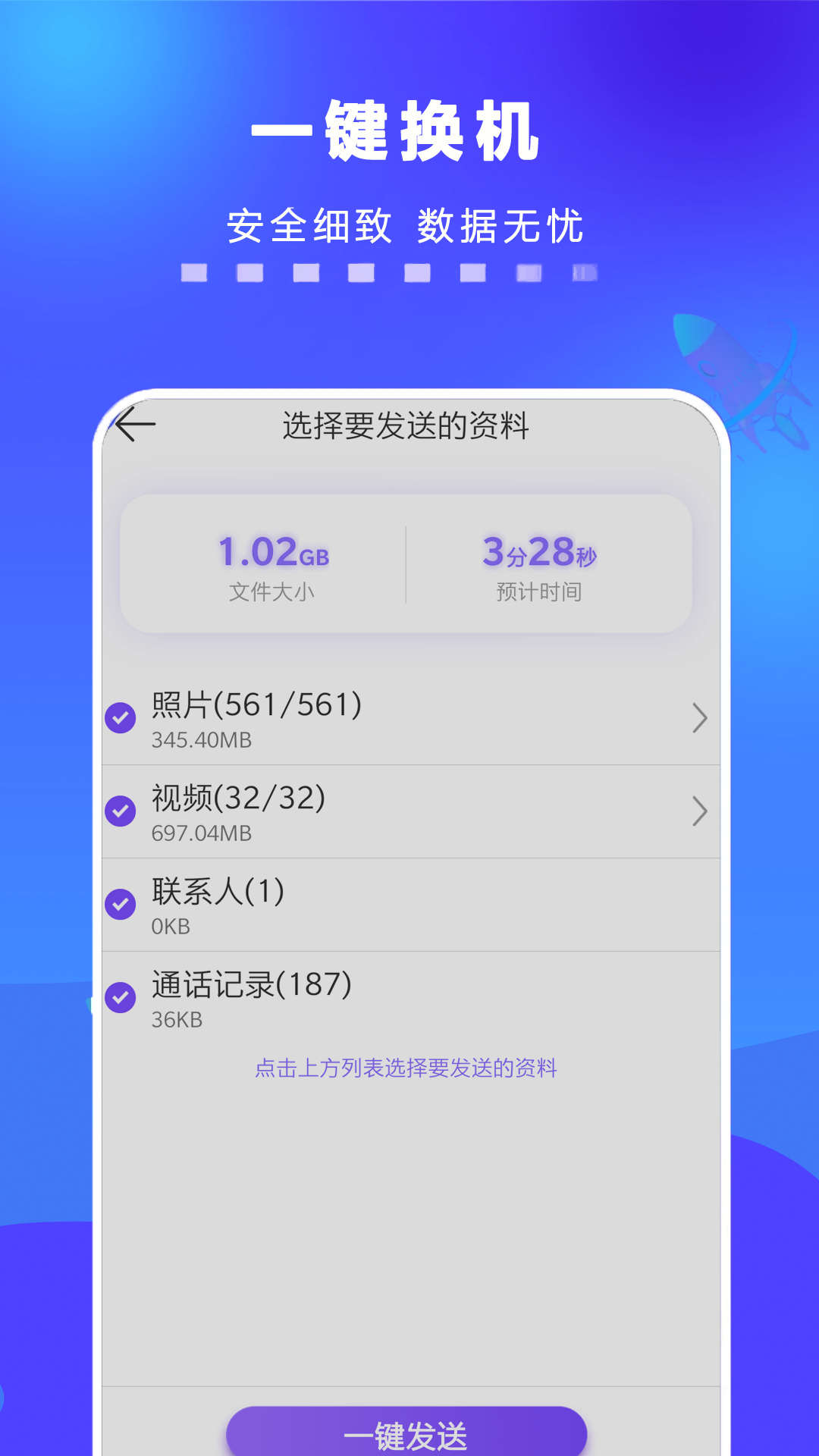Expand the 照片(561/561) details chevron
Viewport: 819px width, 1456px height.
tap(698, 717)
